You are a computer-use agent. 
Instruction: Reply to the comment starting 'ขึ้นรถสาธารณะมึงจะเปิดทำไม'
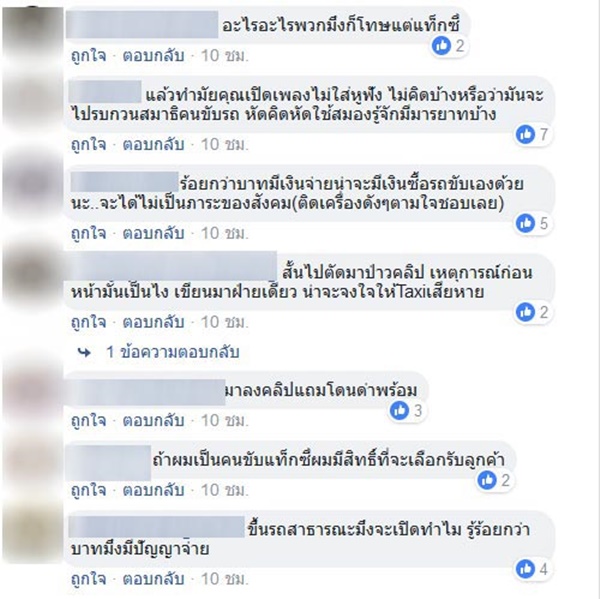click(x=152, y=578)
